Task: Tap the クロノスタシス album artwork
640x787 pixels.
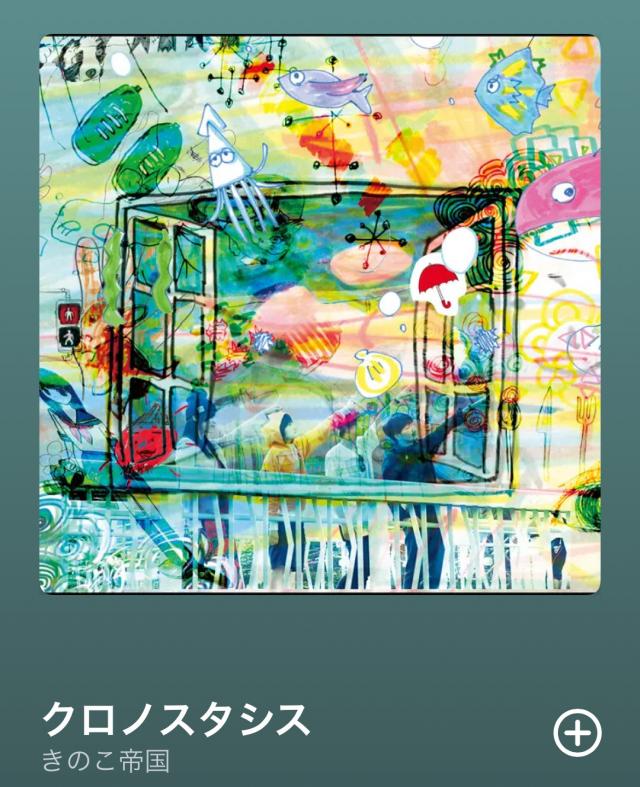Action: point(320,315)
